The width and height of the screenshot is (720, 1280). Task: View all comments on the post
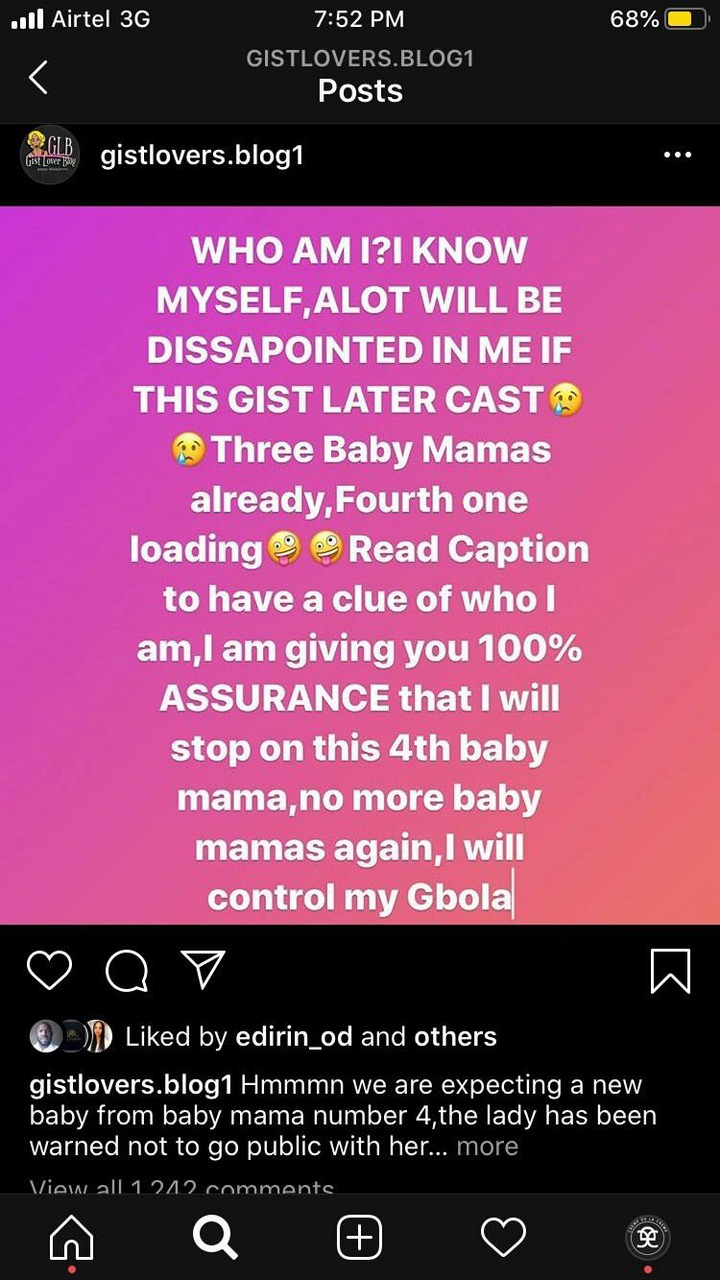(x=182, y=1189)
